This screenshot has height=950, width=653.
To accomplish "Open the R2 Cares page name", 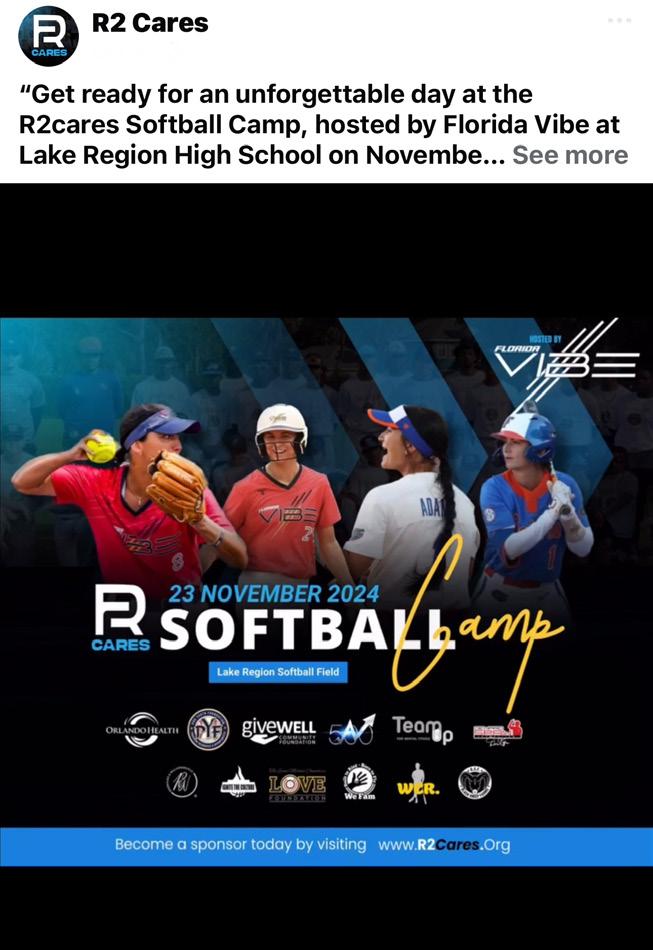I will pyautogui.click(x=150, y=23).
